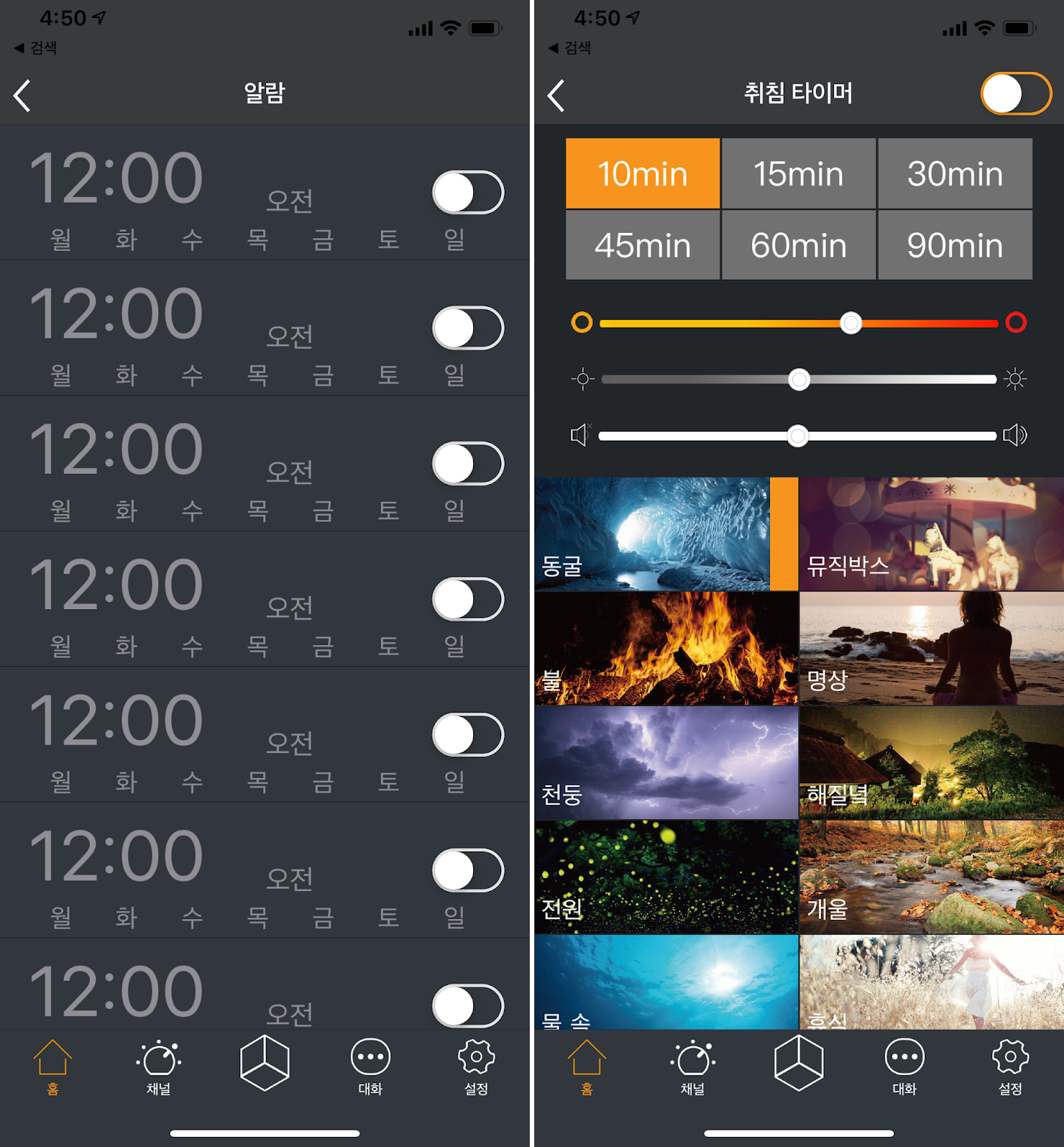Pick the 90min timer option
The width and height of the screenshot is (1064, 1147).
[954, 245]
